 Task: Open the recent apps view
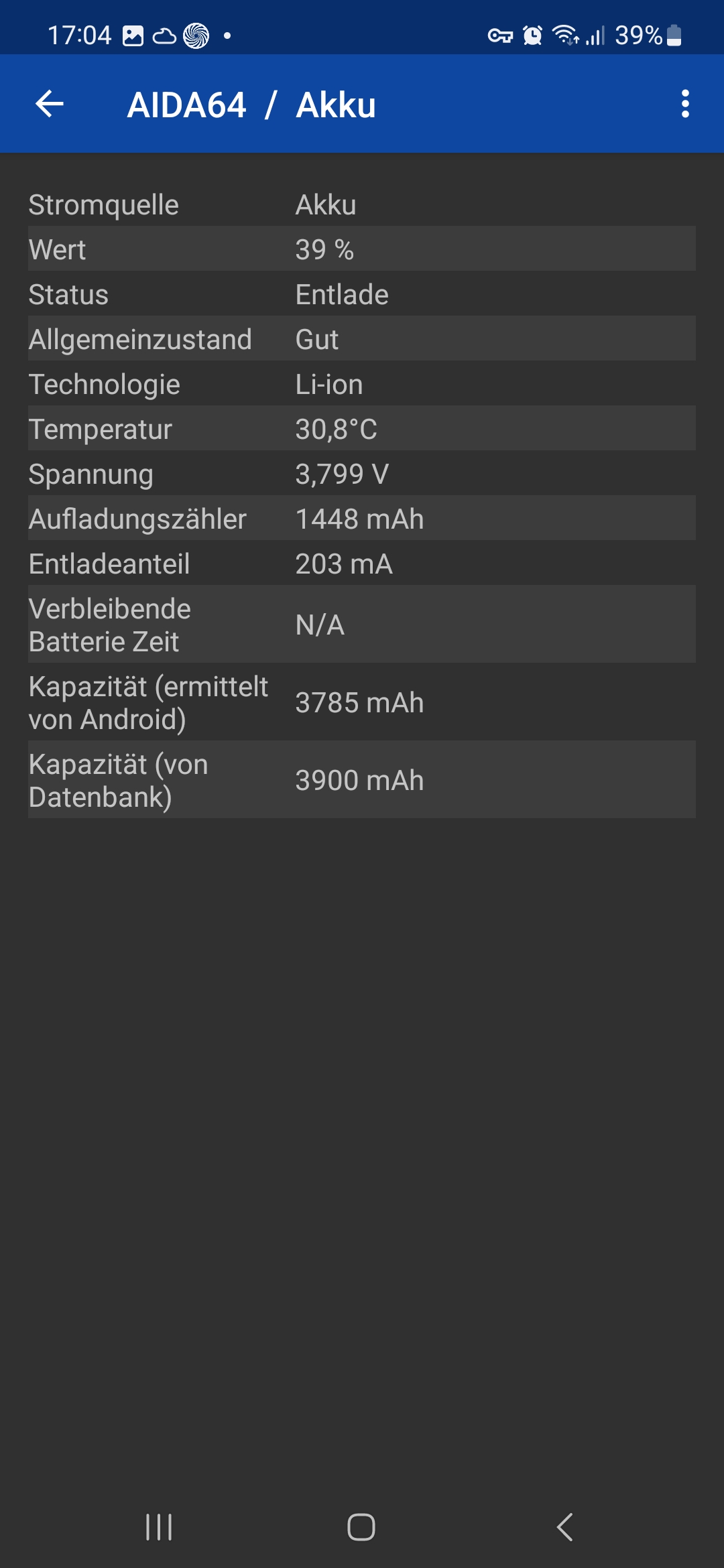pyautogui.click(x=159, y=1527)
